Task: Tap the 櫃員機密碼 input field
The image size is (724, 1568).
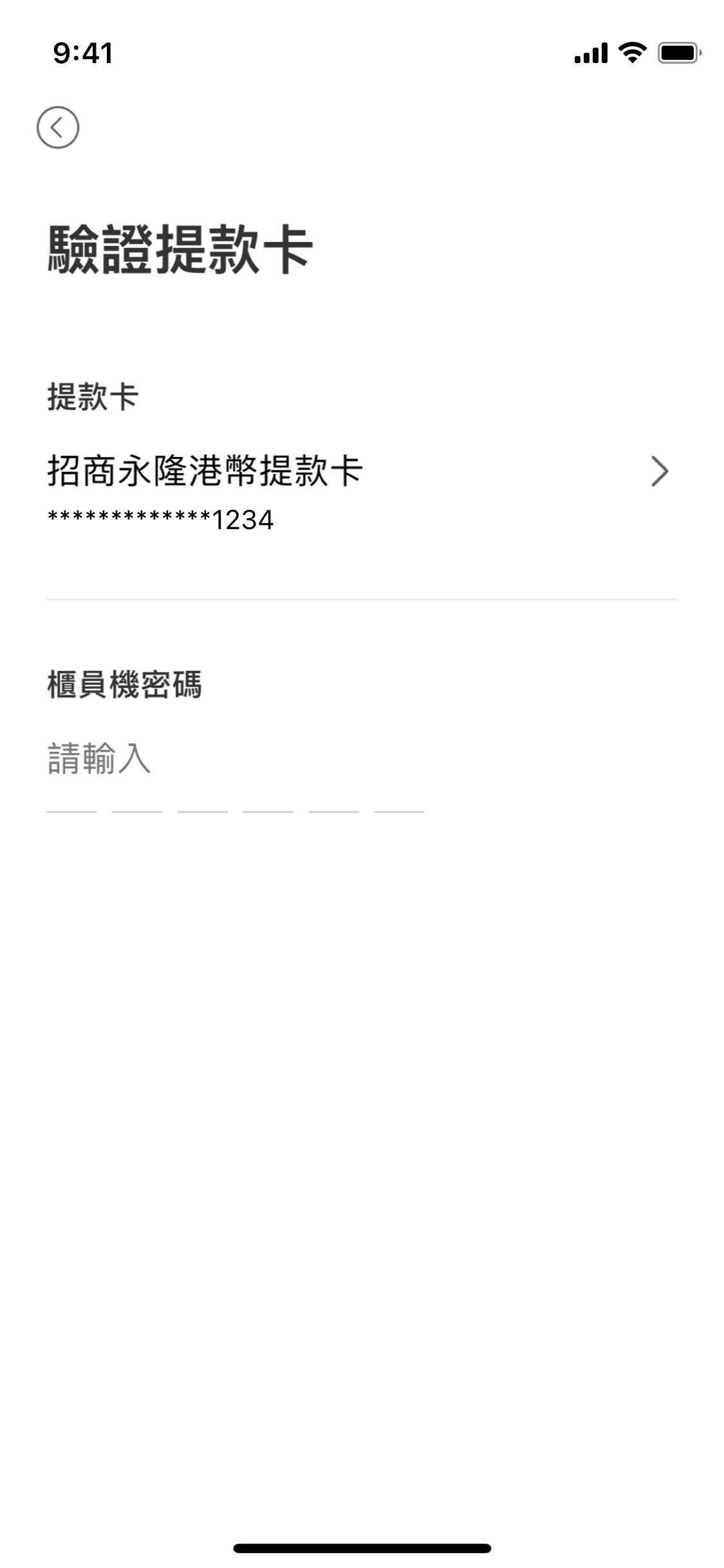Action: point(236,776)
